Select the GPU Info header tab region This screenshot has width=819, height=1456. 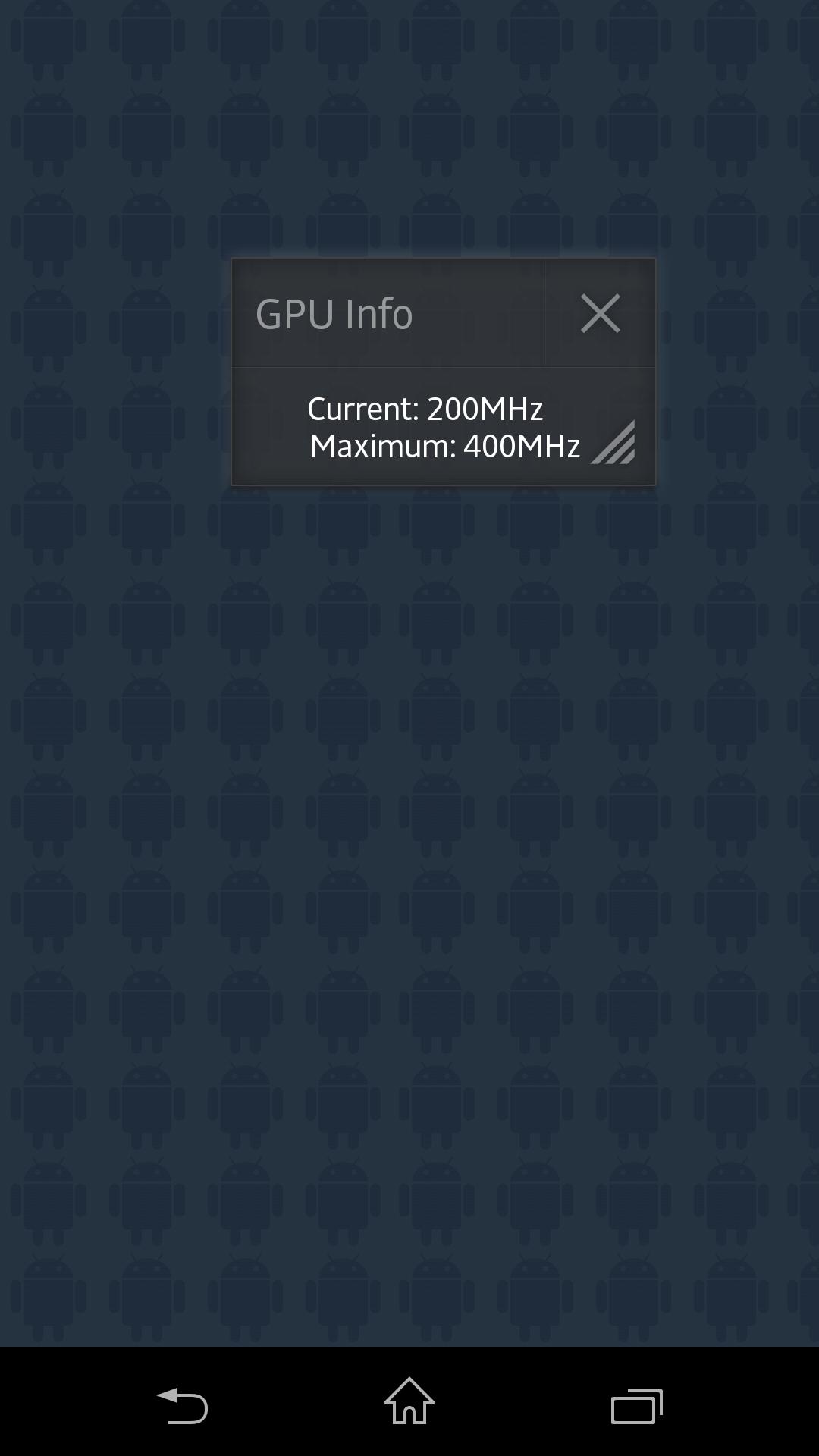387,313
